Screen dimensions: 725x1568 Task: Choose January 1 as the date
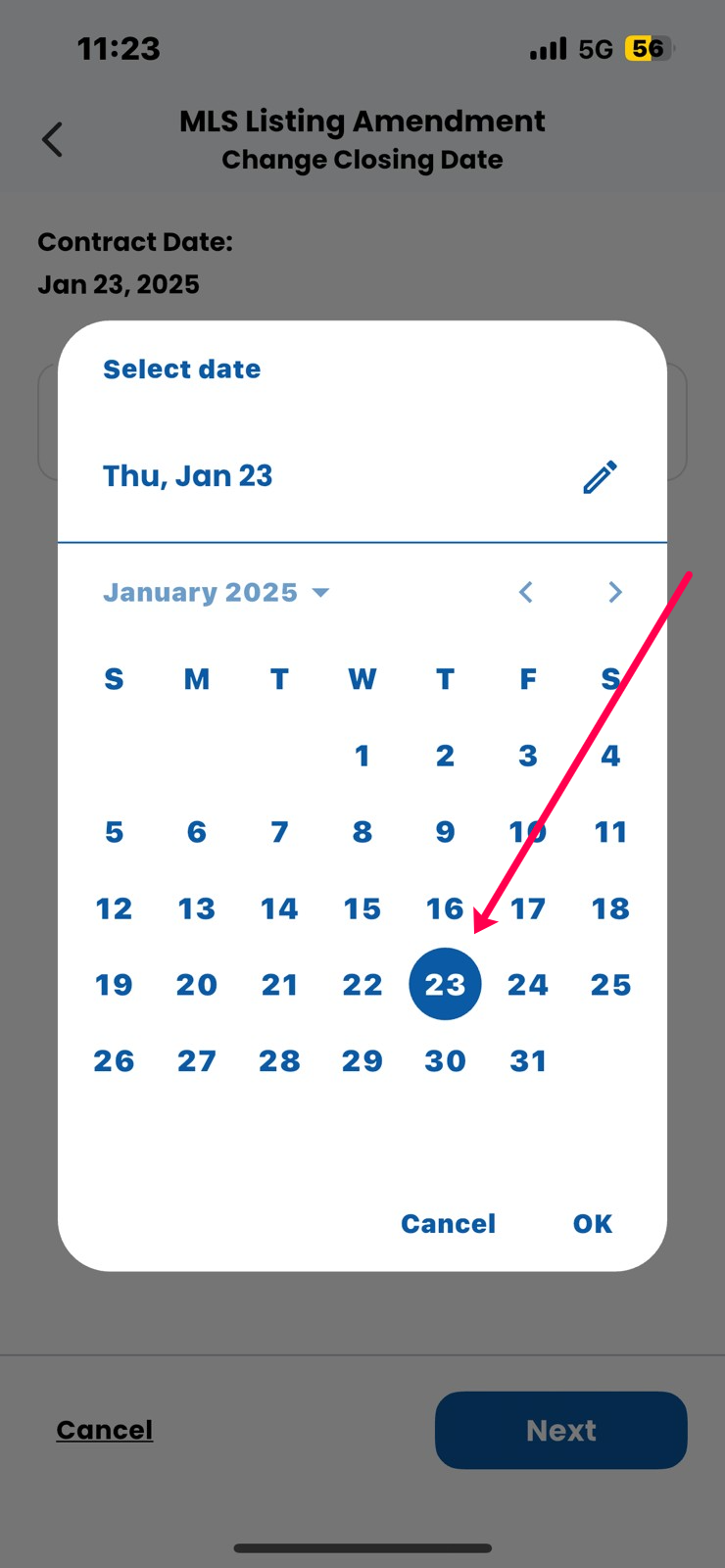click(x=362, y=756)
